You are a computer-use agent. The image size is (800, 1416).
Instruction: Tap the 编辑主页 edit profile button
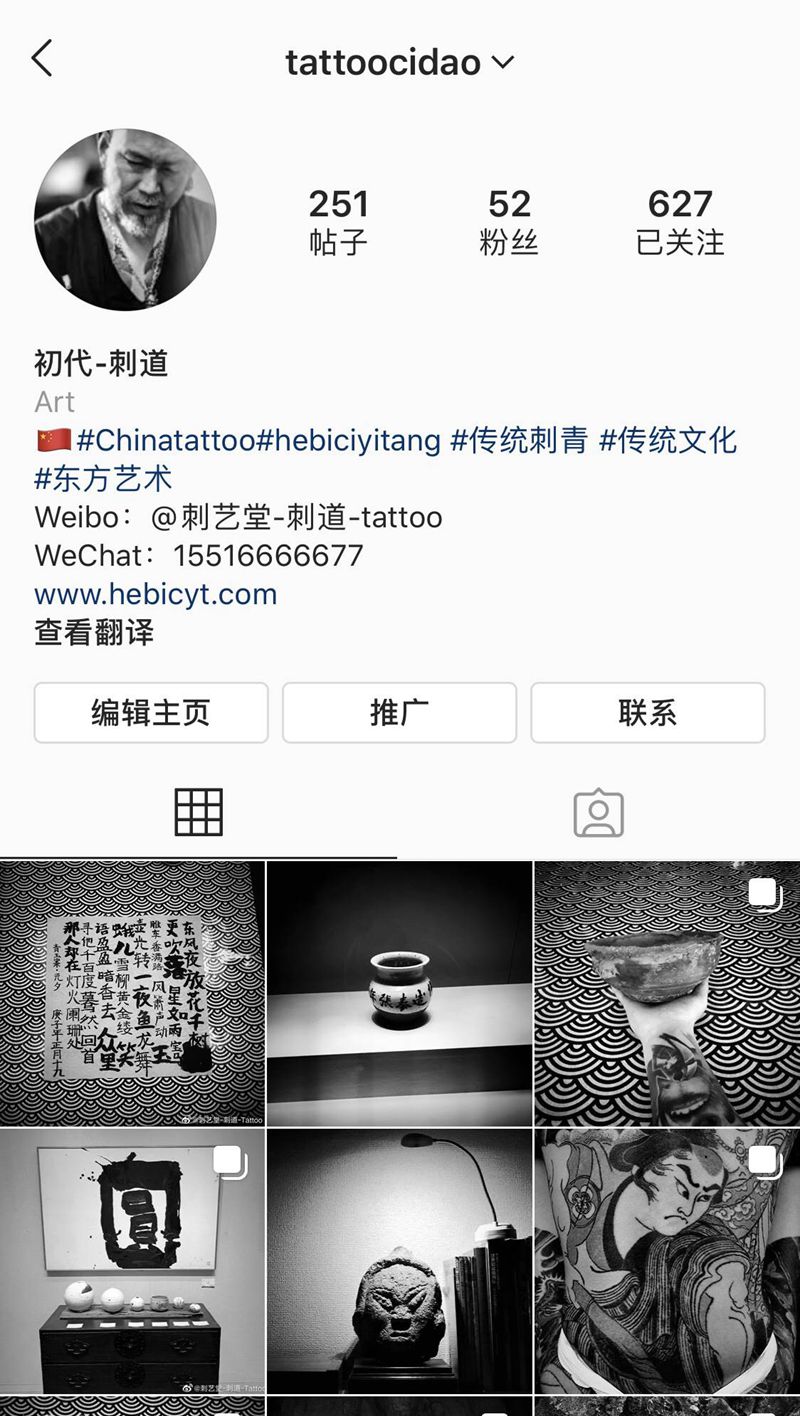(151, 713)
